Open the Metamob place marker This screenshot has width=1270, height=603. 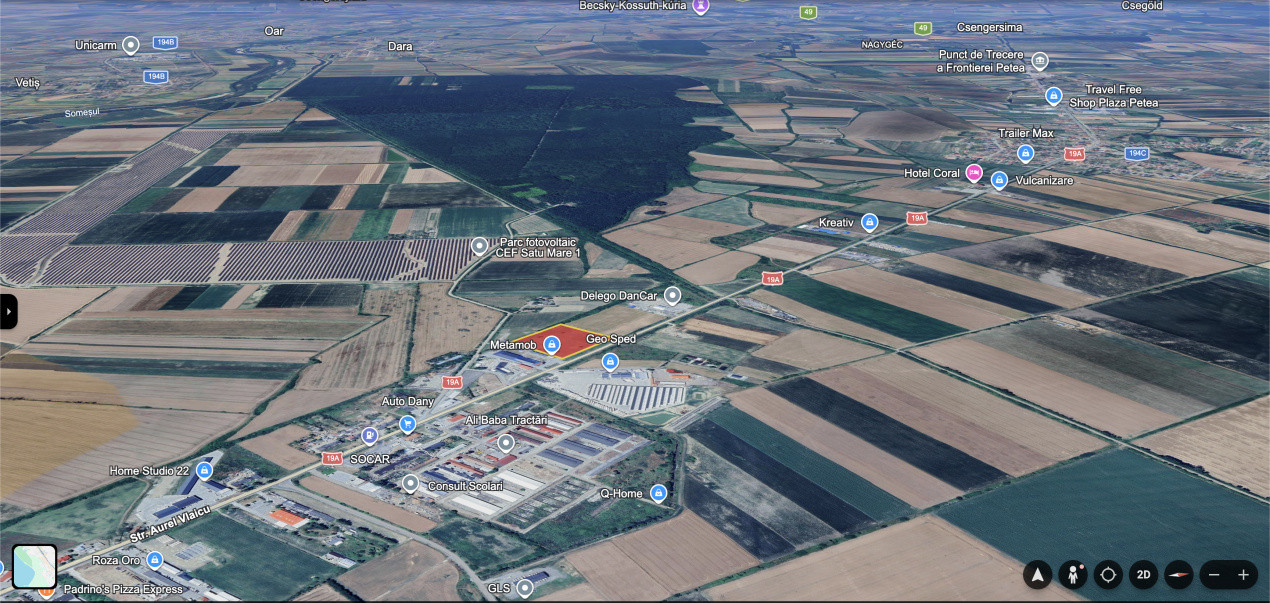tap(551, 345)
